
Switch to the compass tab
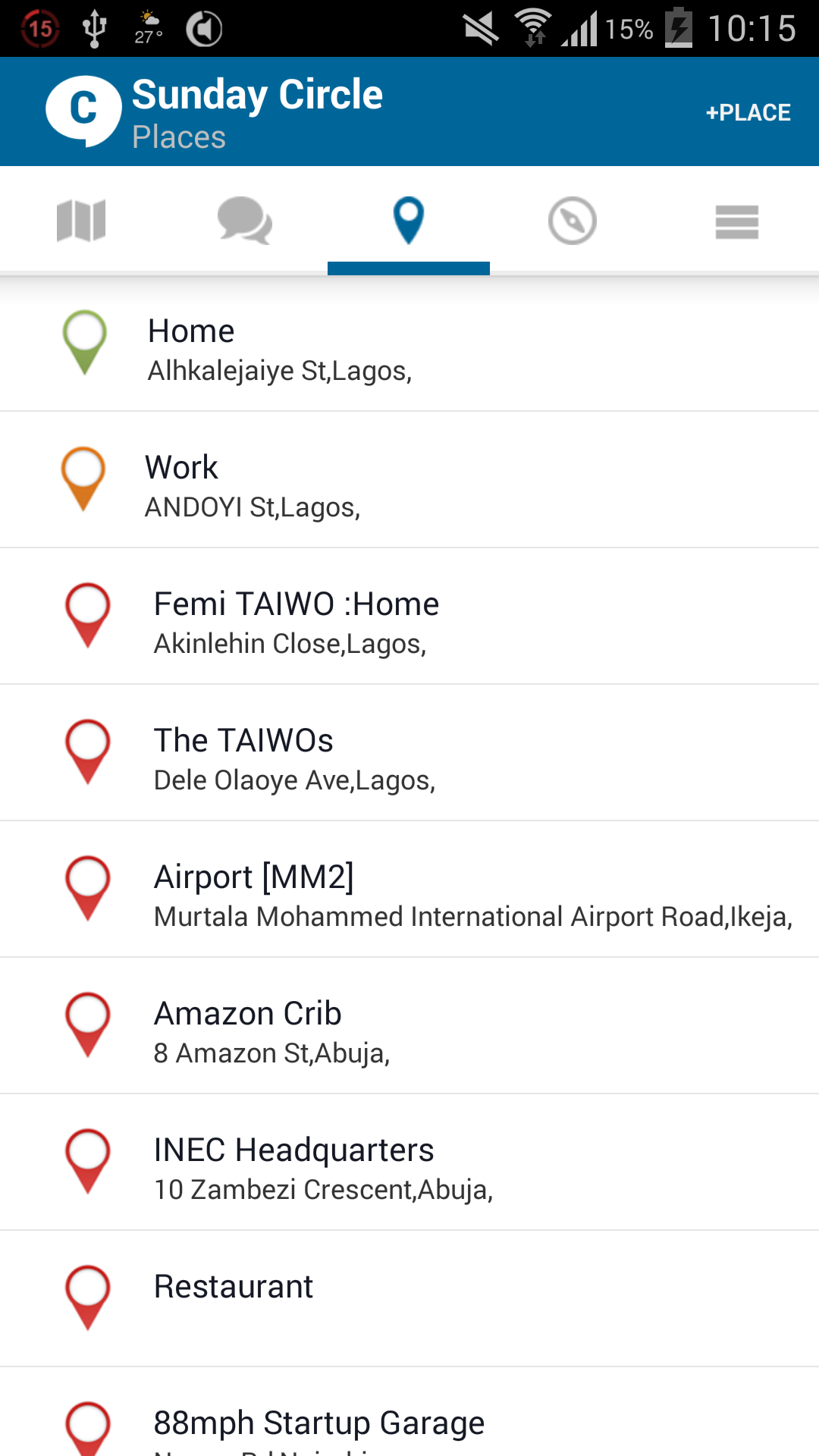(x=572, y=221)
